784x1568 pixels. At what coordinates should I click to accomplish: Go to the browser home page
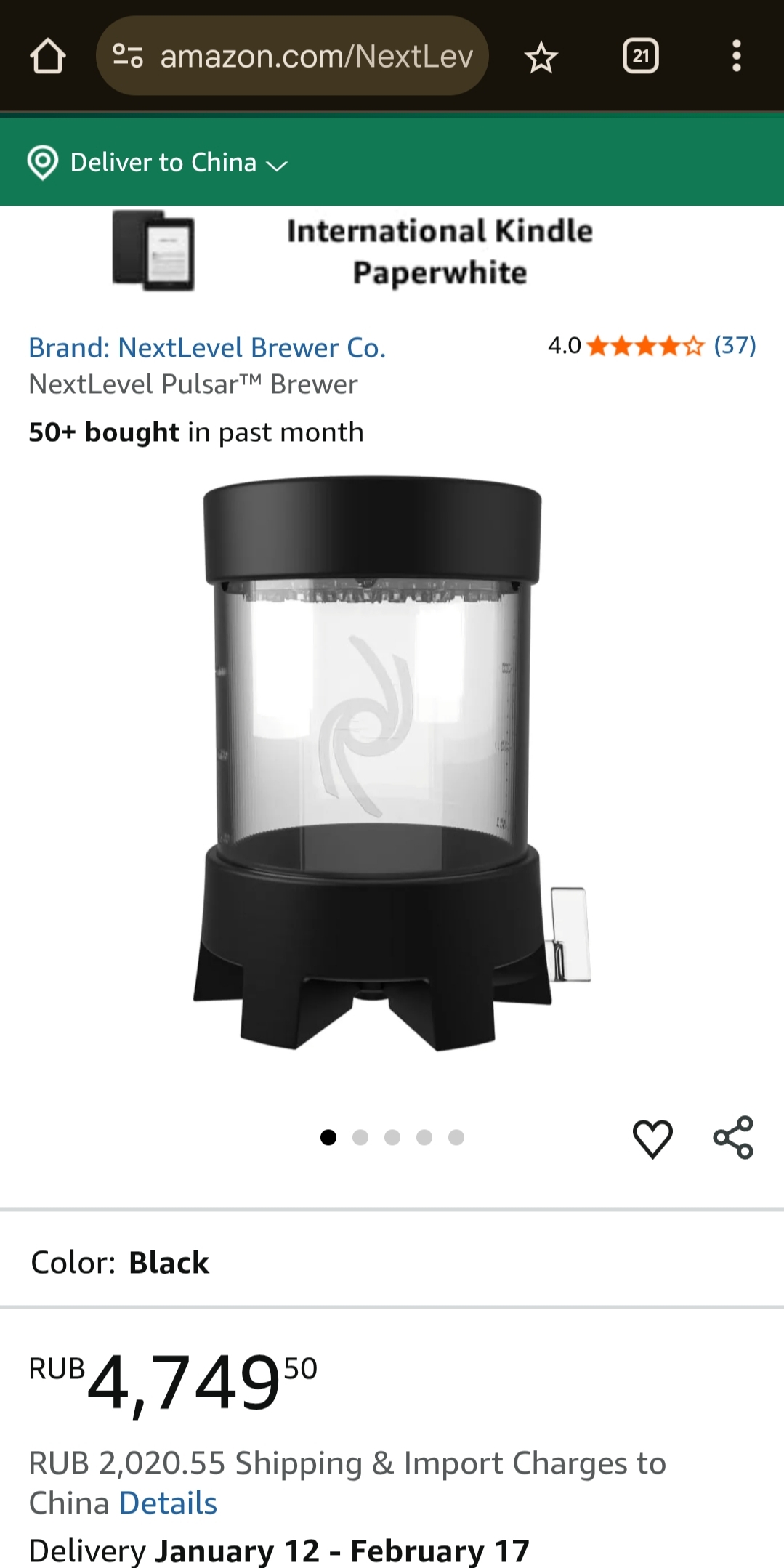tap(48, 57)
